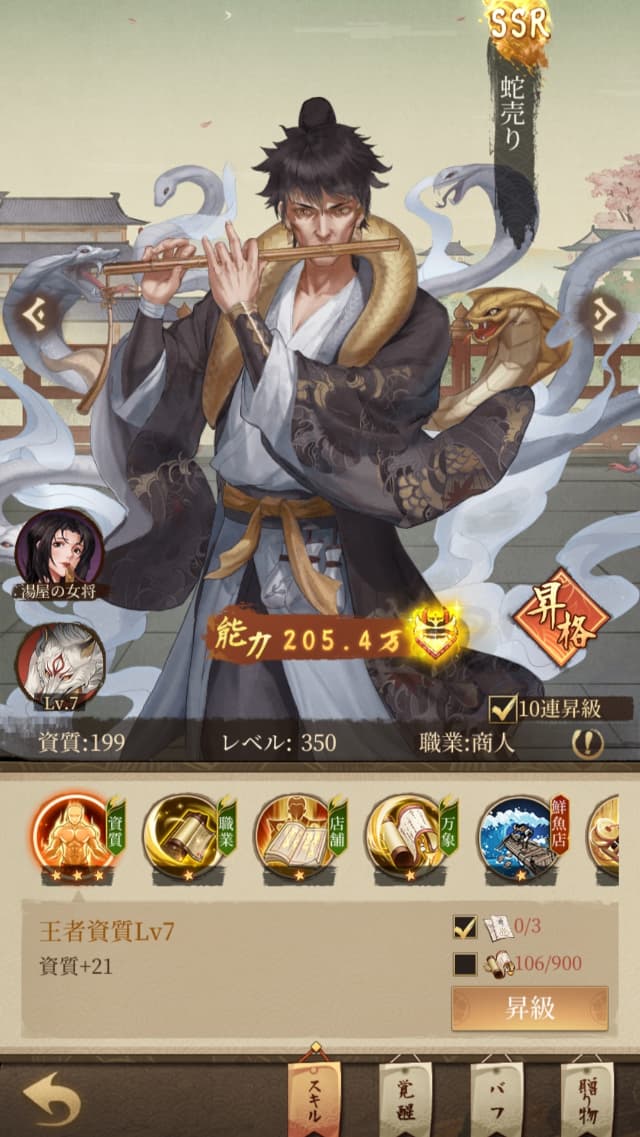
Task: Tap the 昇級 upgrade button
Action: pos(529,1008)
